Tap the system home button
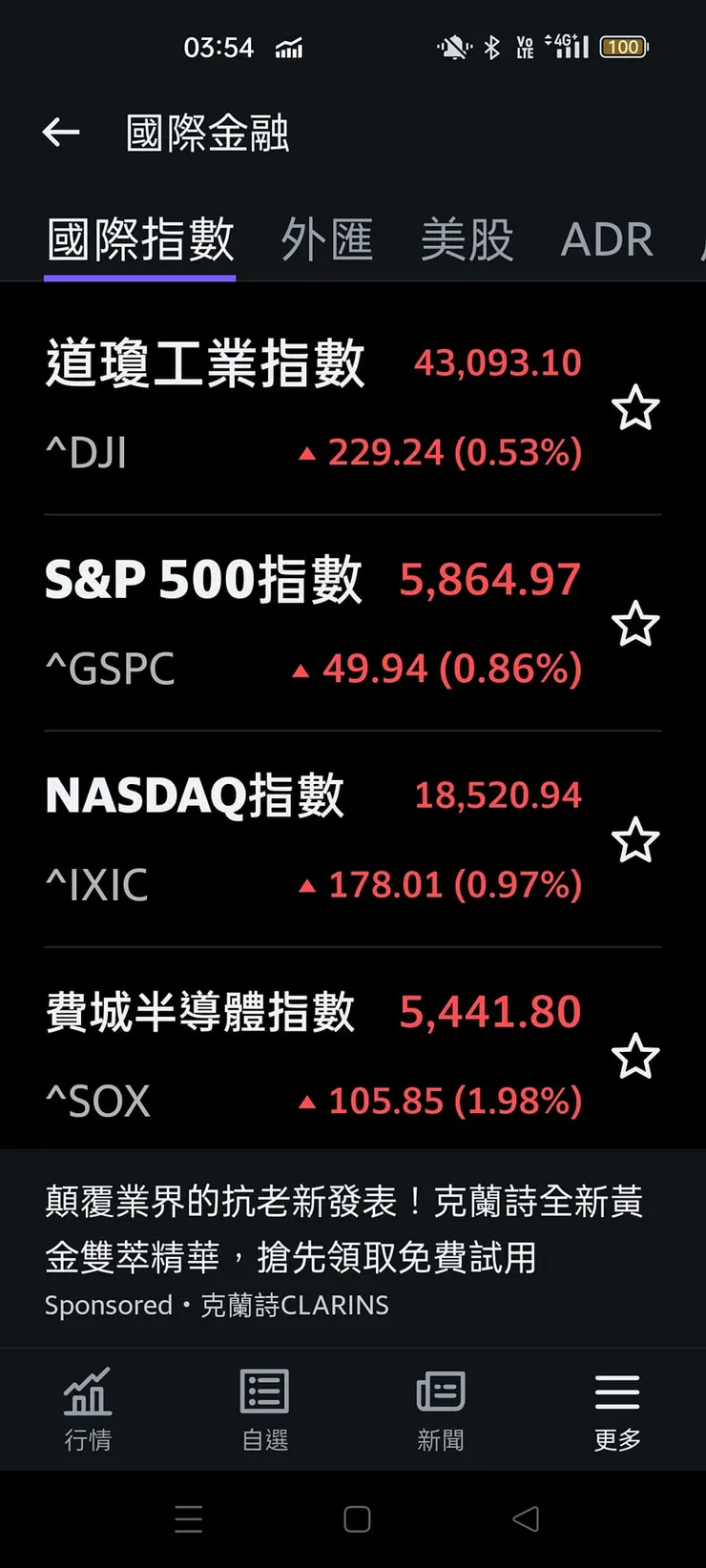This screenshot has height=1568, width=706. (x=357, y=1519)
